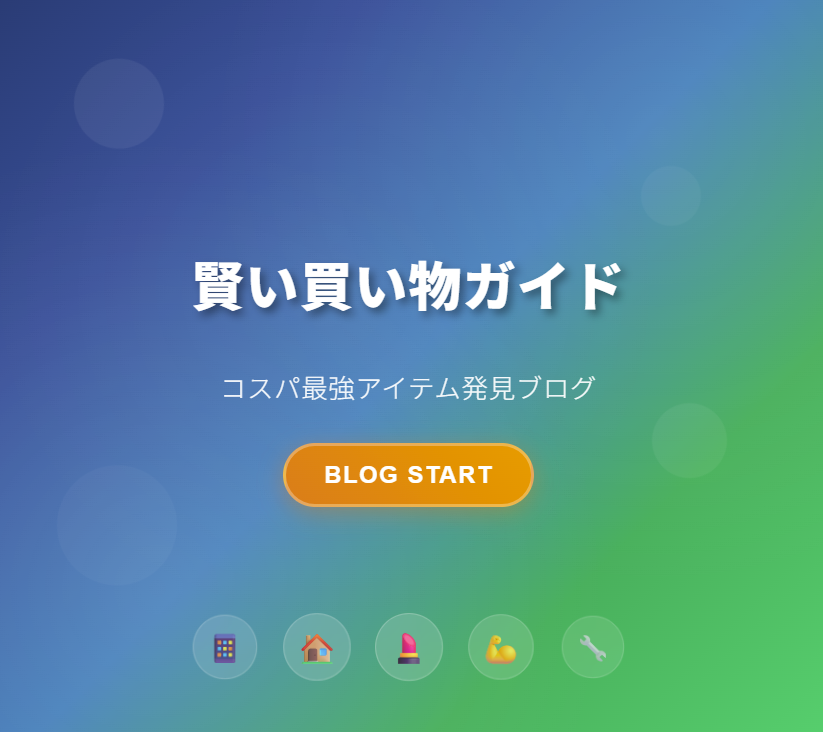The width and height of the screenshot is (823, 732).
Task: Open the wrench tools icon
Action: 592,647
